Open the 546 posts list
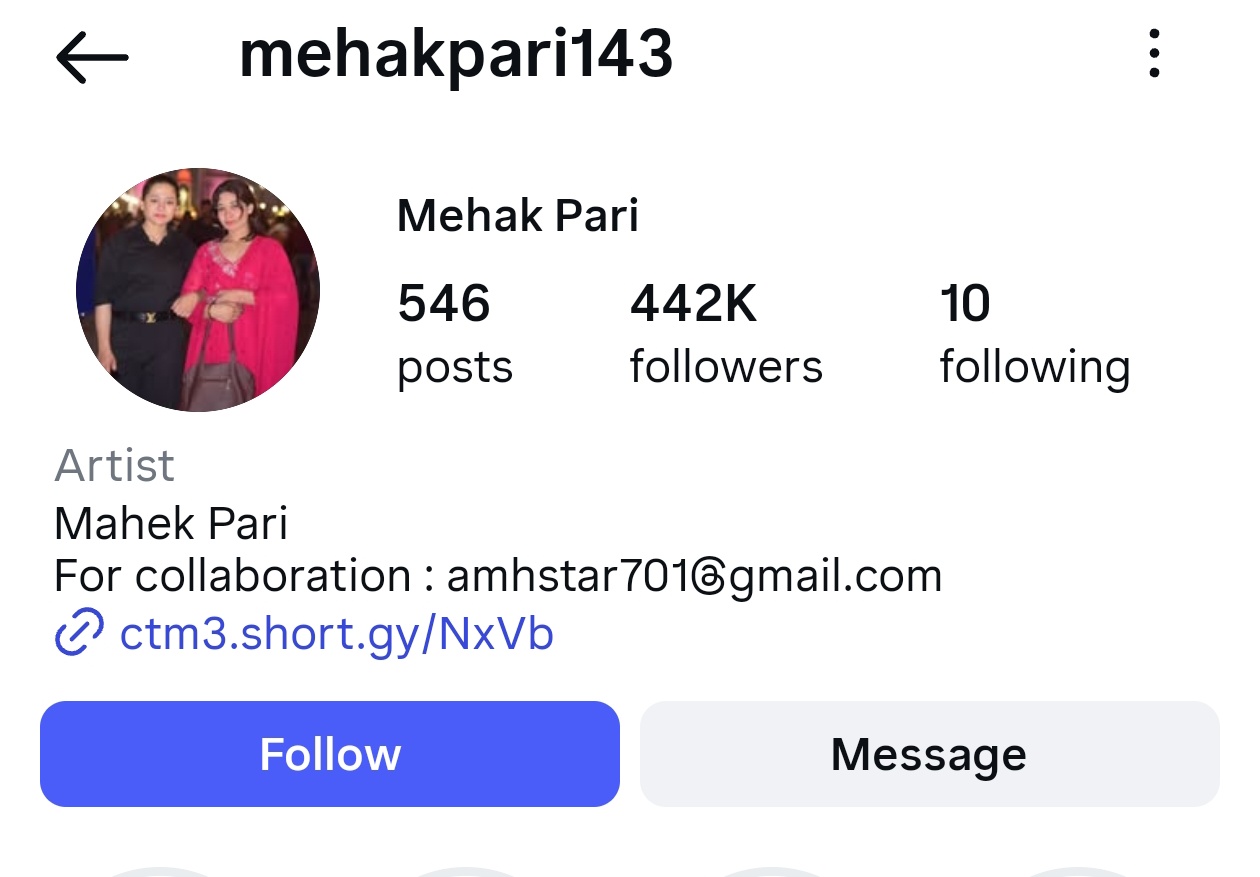The width and height of the screenshot is (1260, 877). coord(454,333)
